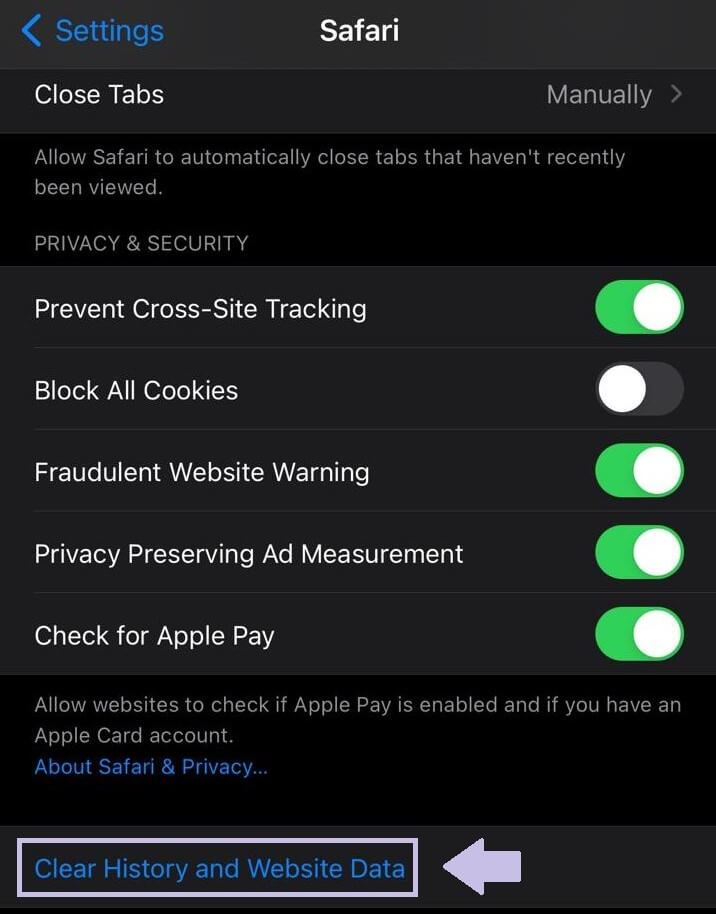Disable Fraudulent Website Warning

(x=639, y=471)
